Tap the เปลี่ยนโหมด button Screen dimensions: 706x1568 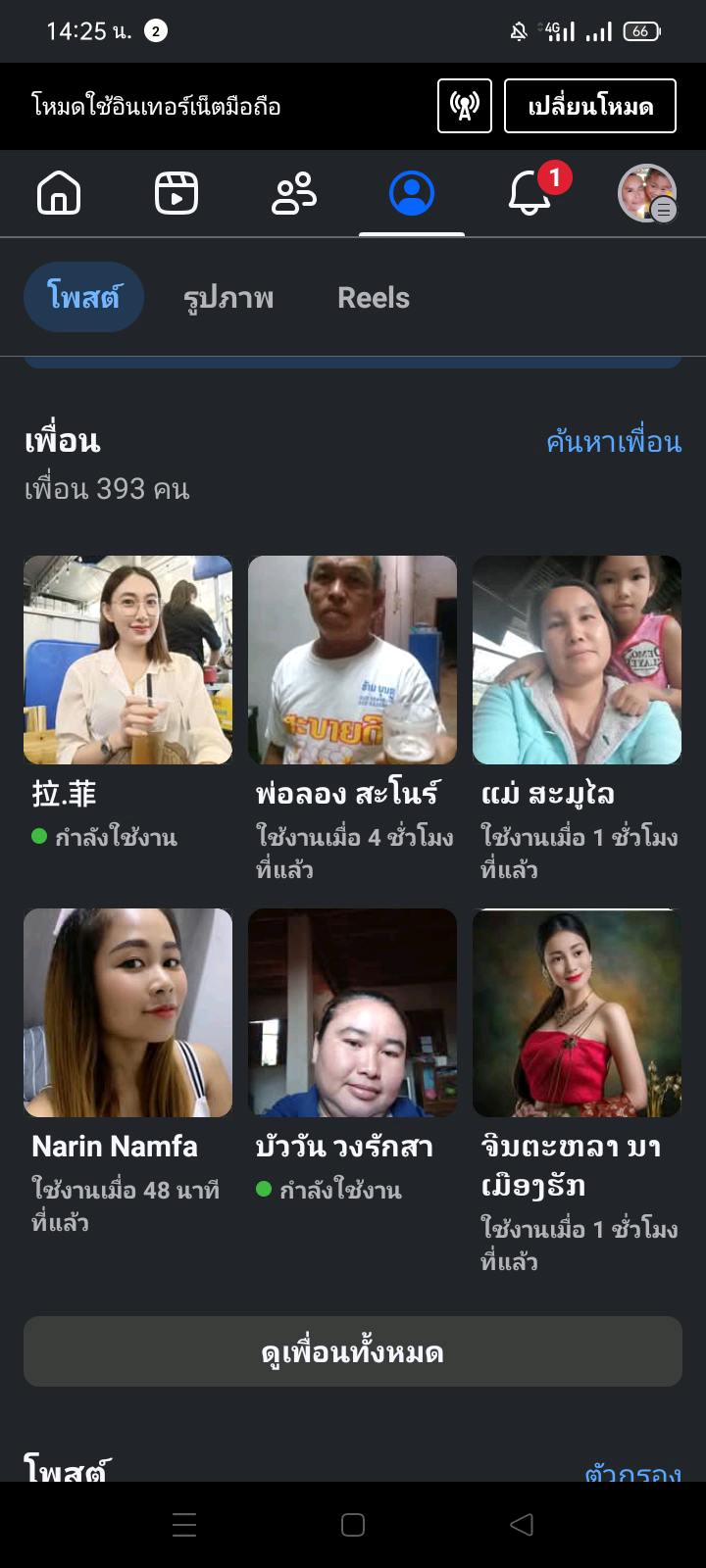[589, 106]
